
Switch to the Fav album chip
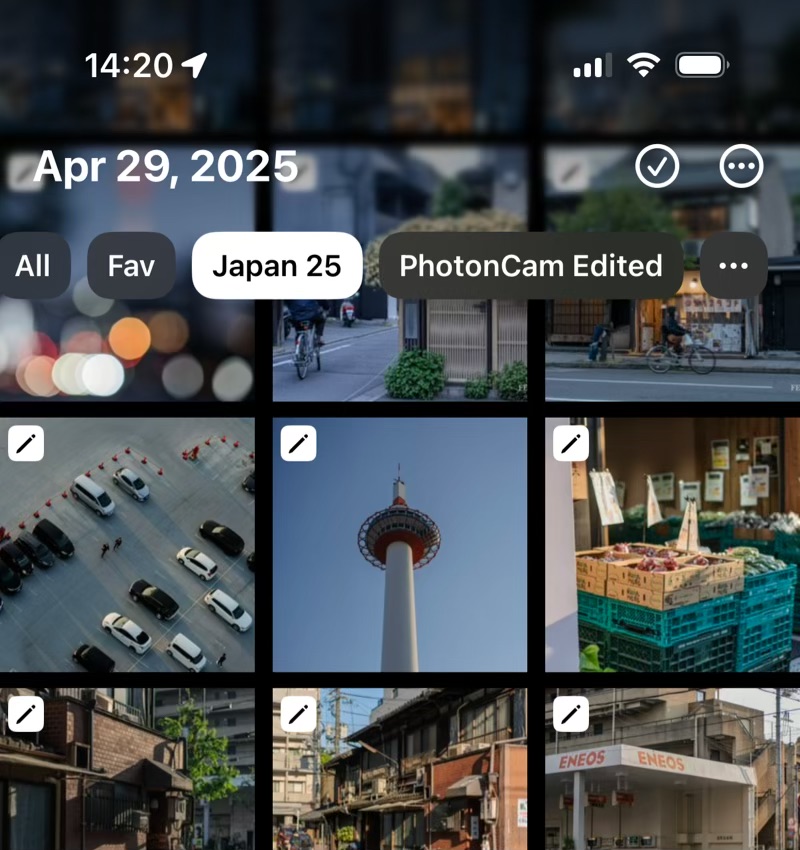coord(131,266)
